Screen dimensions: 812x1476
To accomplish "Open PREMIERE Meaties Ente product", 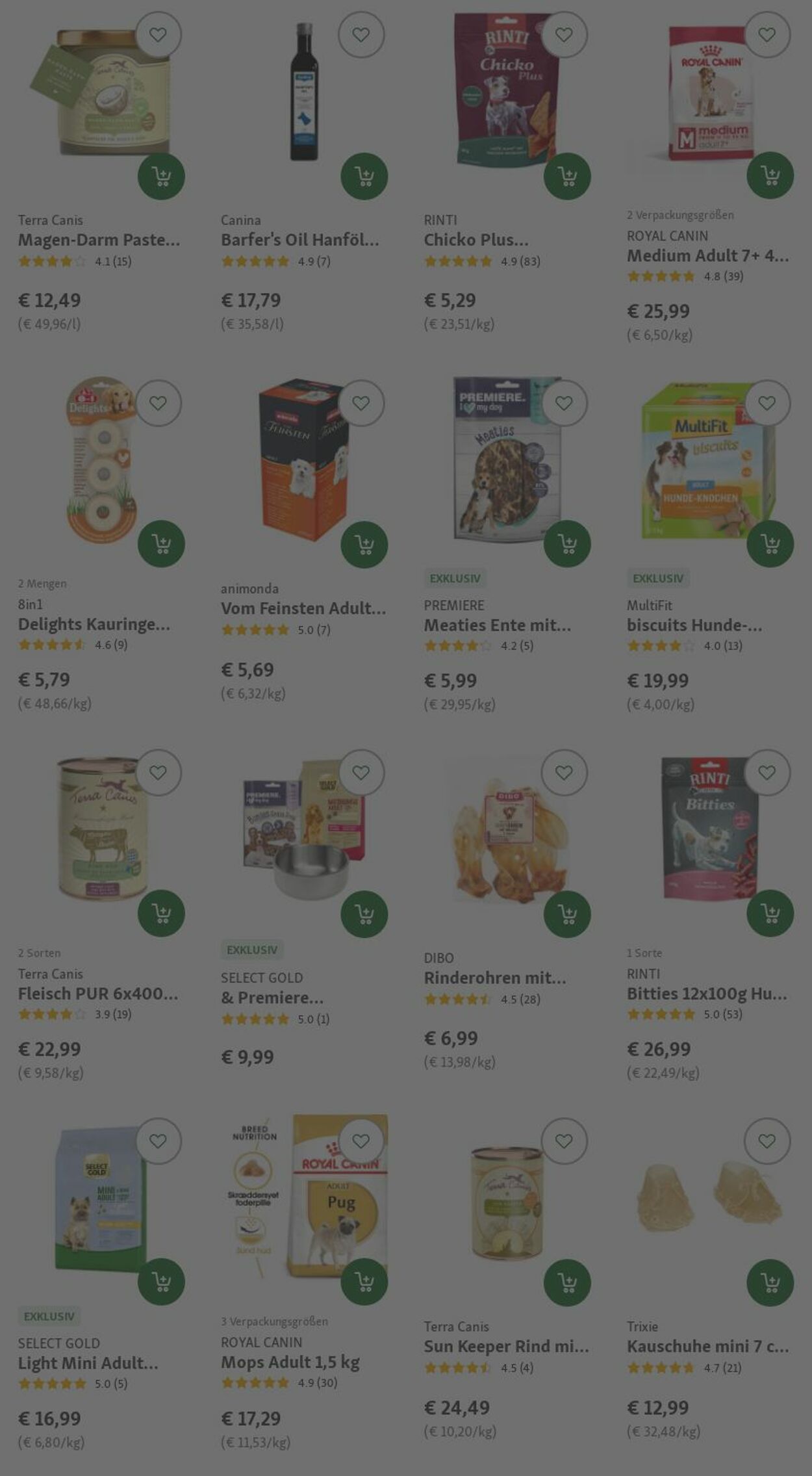I will (497, 625).
